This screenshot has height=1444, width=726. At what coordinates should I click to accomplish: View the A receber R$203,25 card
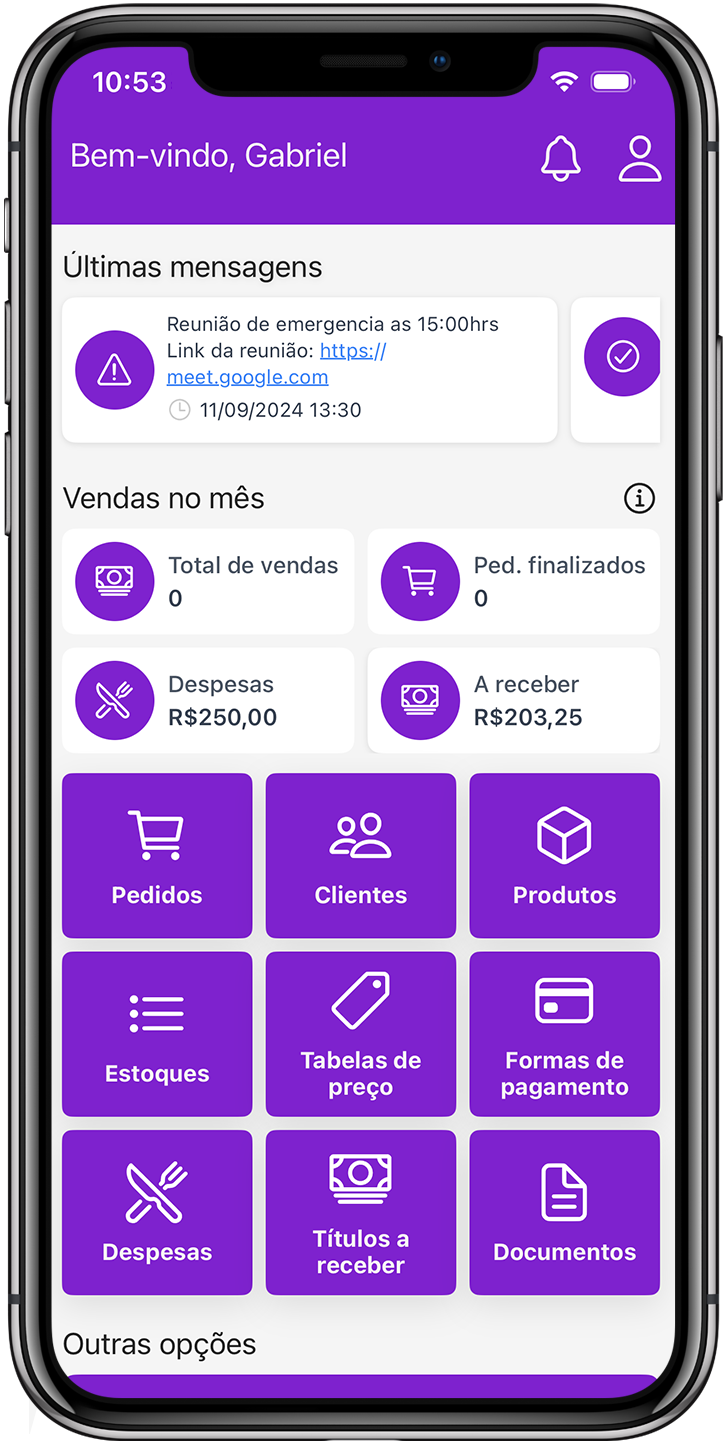pos(513,700)
